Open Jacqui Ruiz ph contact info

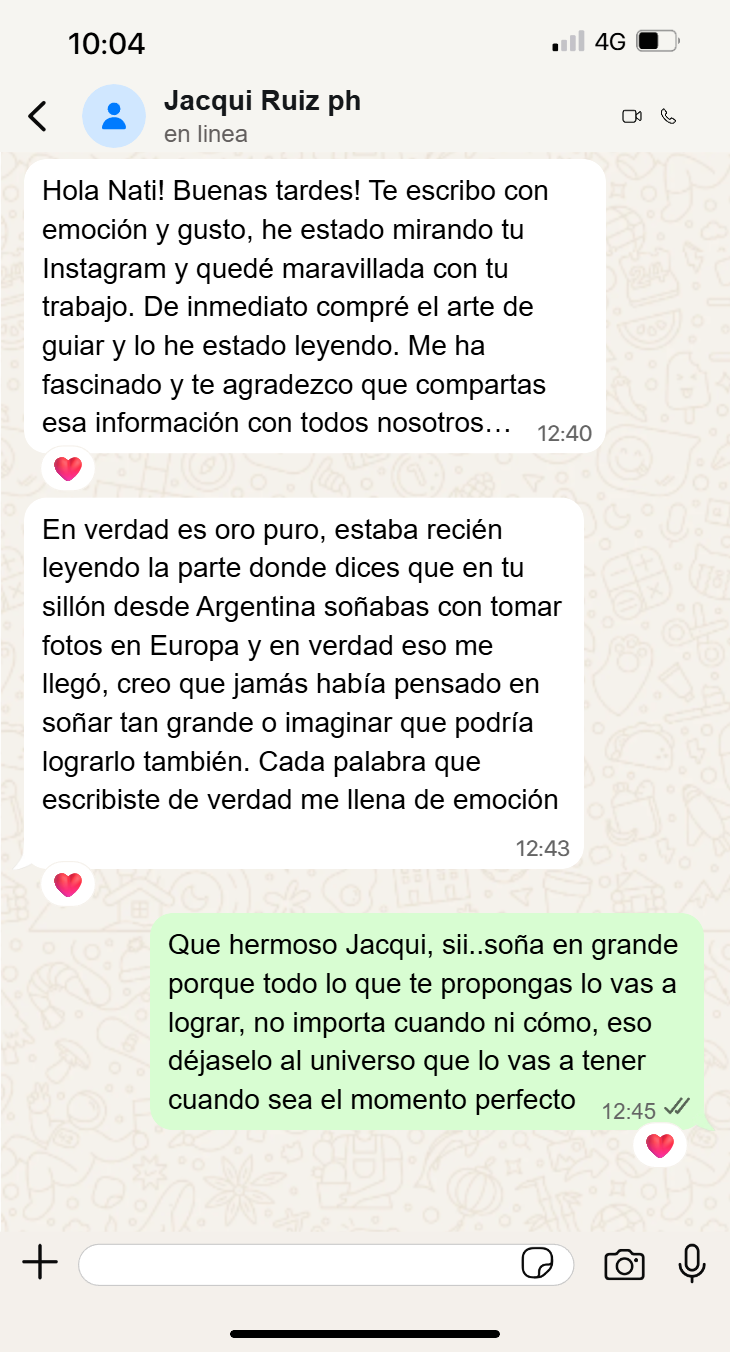(x=262, y=116)
